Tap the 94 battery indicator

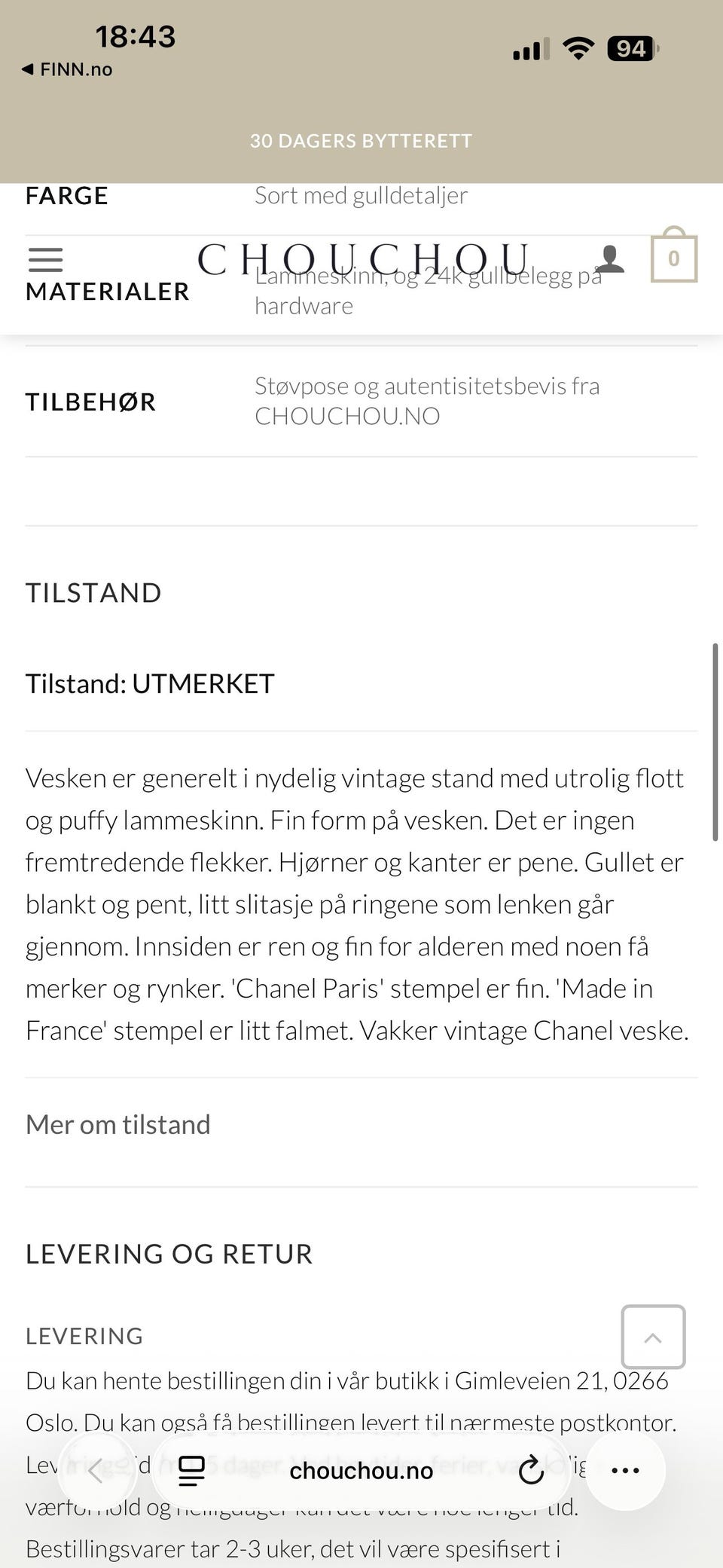click(x=631, y=49)
